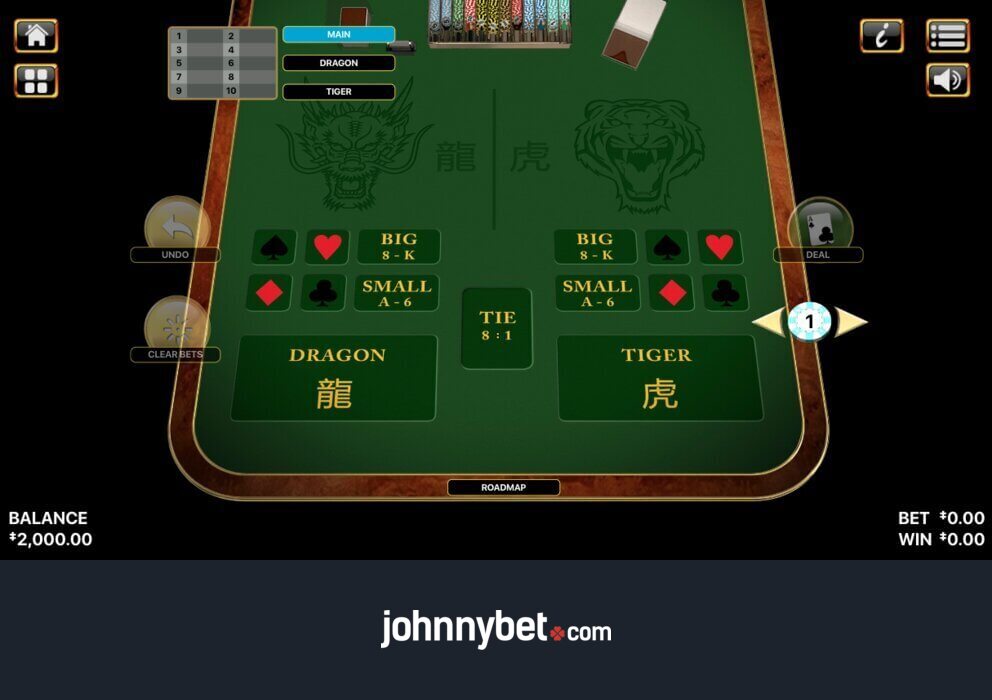This screenshot has height=700, width=992.
Task: Open the game info icon
Action: click(x=881, y=36)
